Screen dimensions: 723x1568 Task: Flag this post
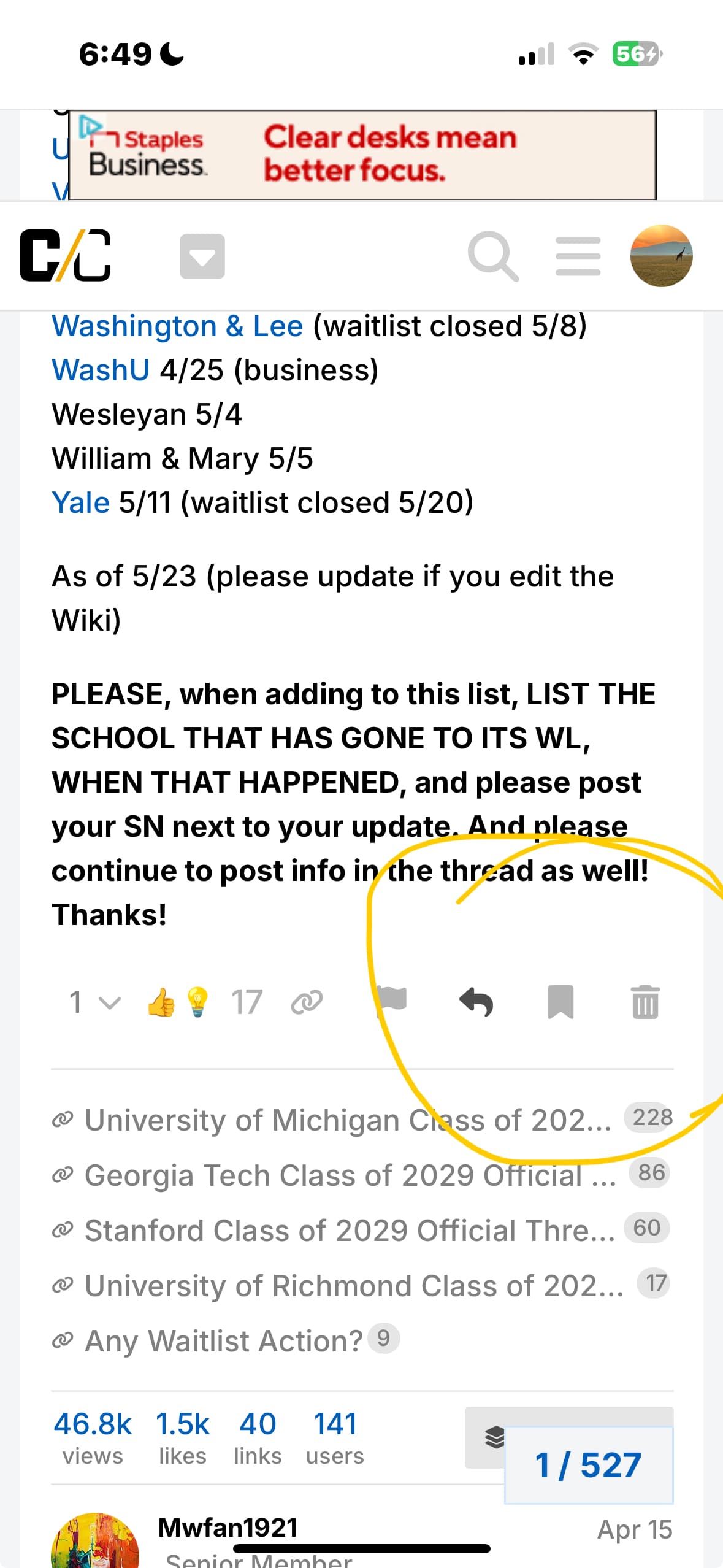click(392, 1000)
